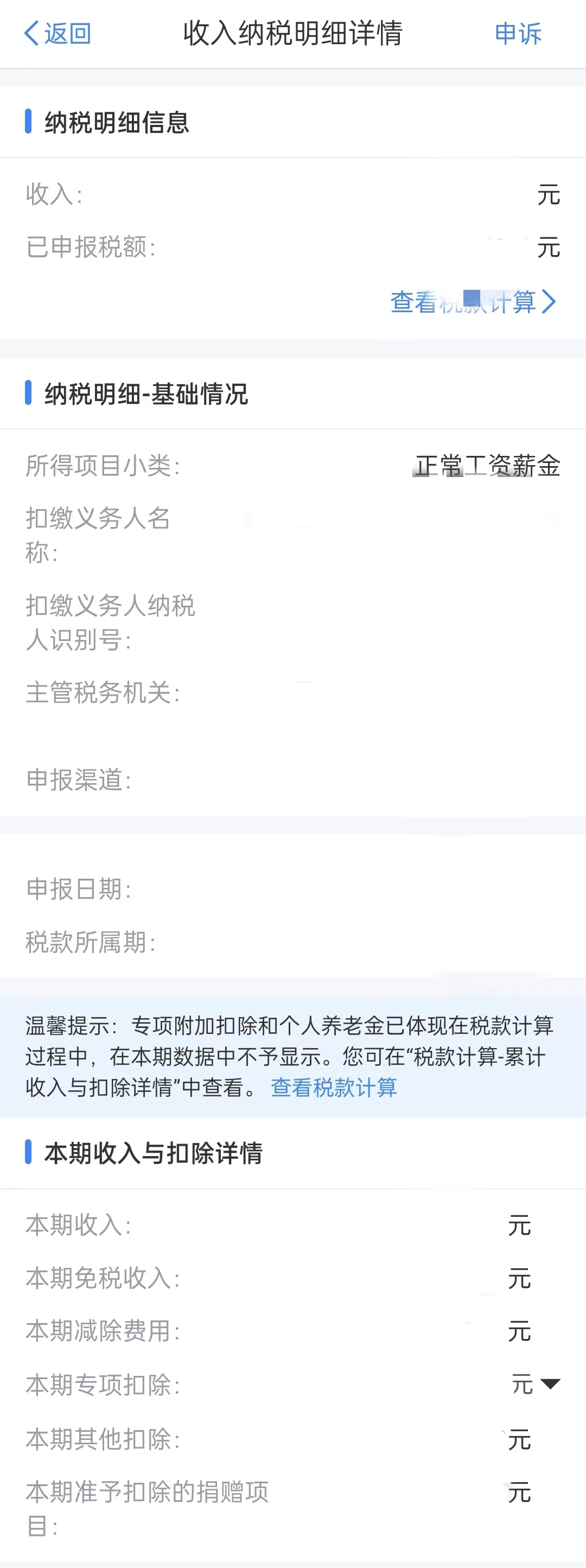Open the 申诉 appeal option

click(517, 34)
